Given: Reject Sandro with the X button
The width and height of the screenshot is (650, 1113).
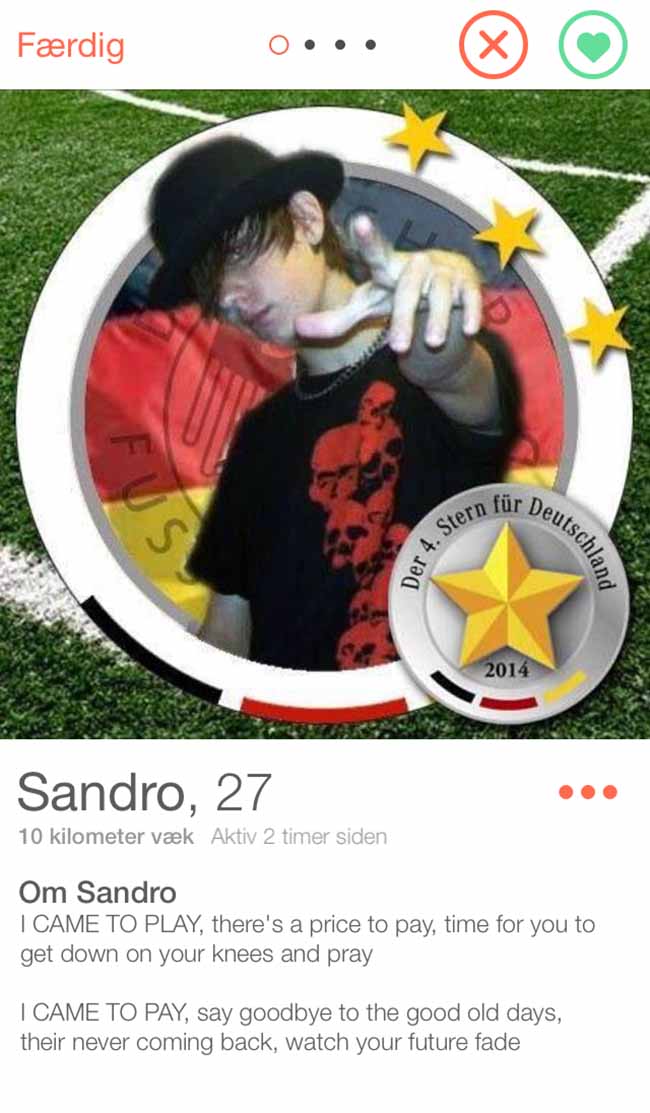Looking at the screenshot, I should pyautogui.click(x=494, y=45).
